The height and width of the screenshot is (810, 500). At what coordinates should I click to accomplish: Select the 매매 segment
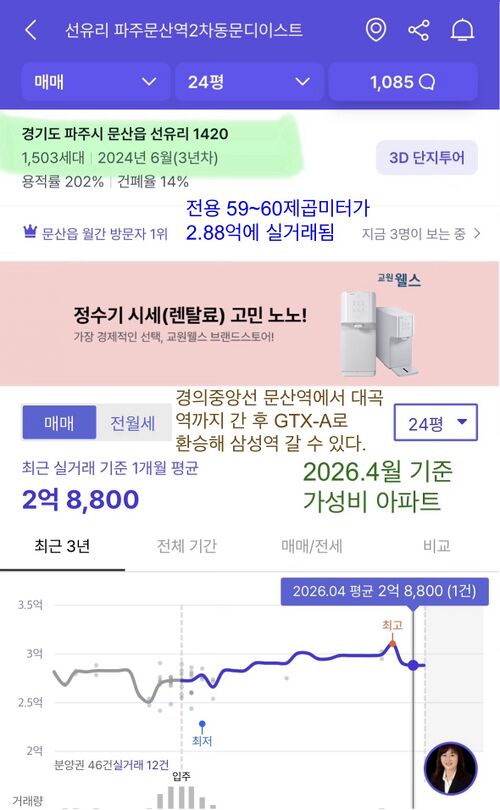[x=59, y=423]
